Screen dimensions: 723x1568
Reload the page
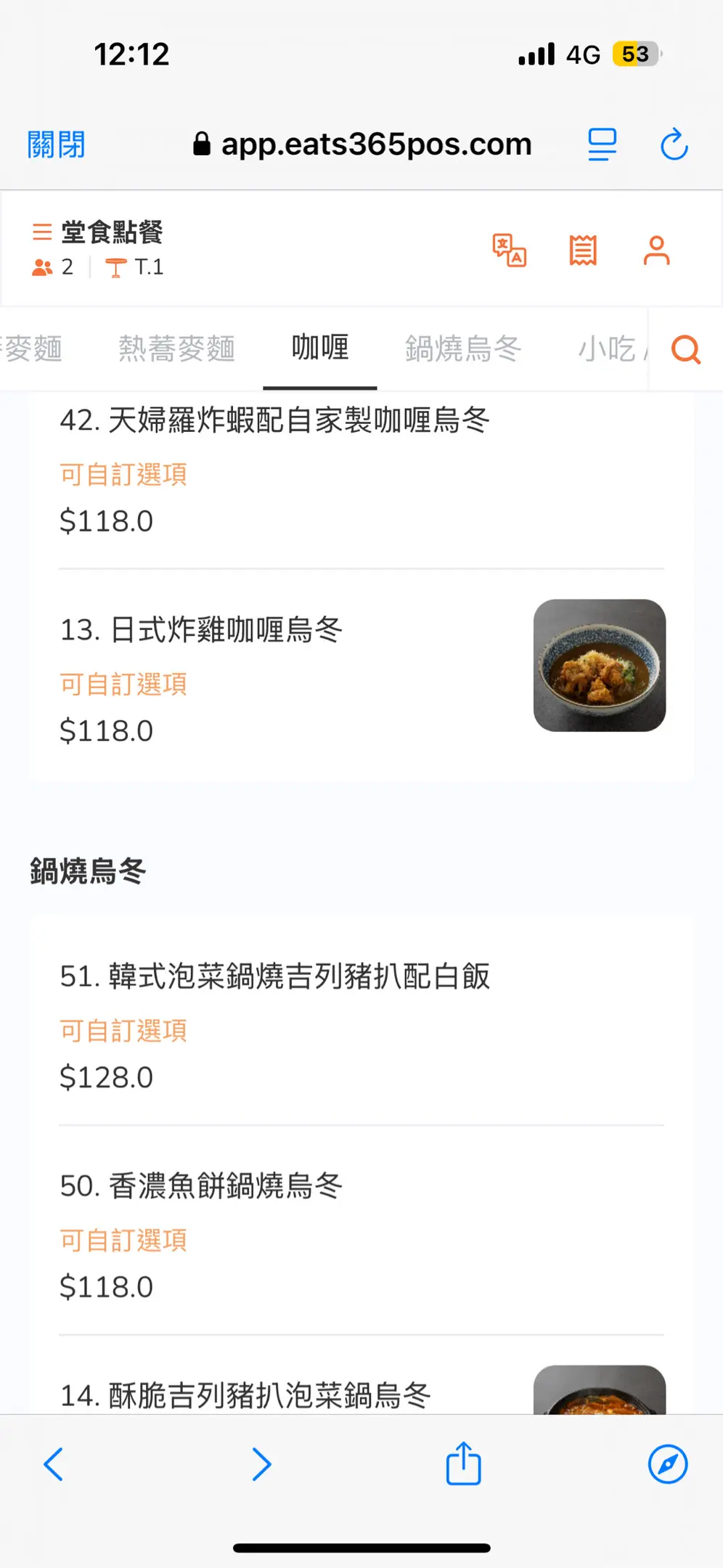[674, 144]
